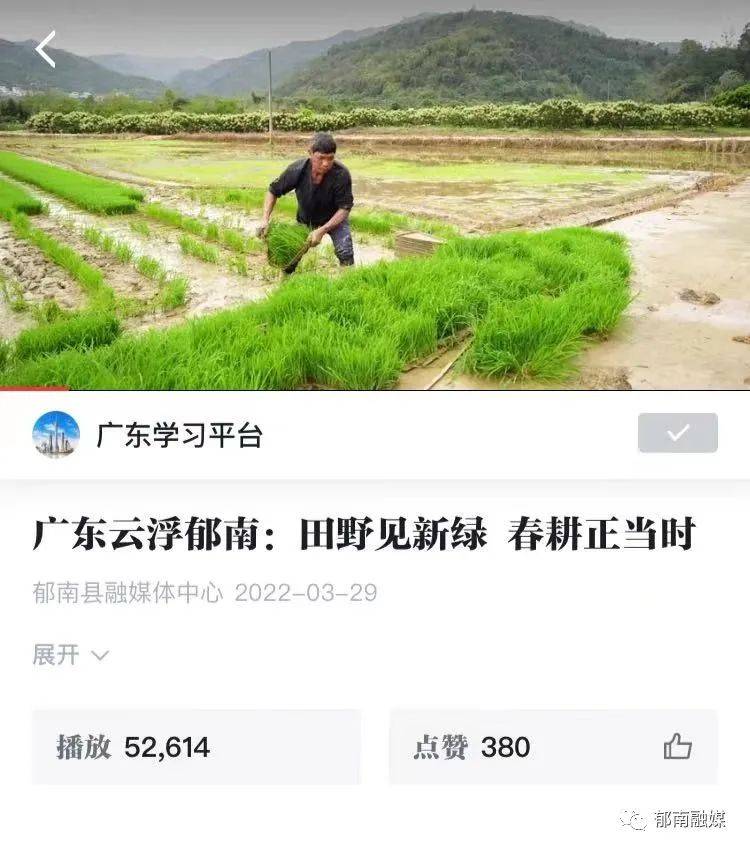Go back using the top-left arrow
The height and width of the screenshot is (852, 750).
(46, 49)
